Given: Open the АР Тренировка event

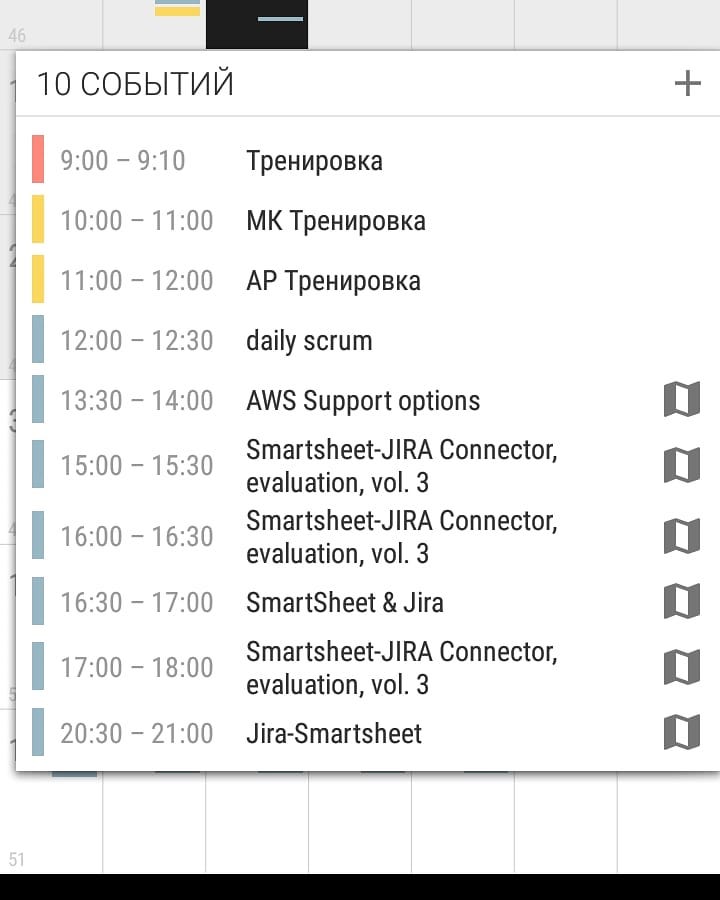Looking at the screenshot, I should (x=333, y=281).
